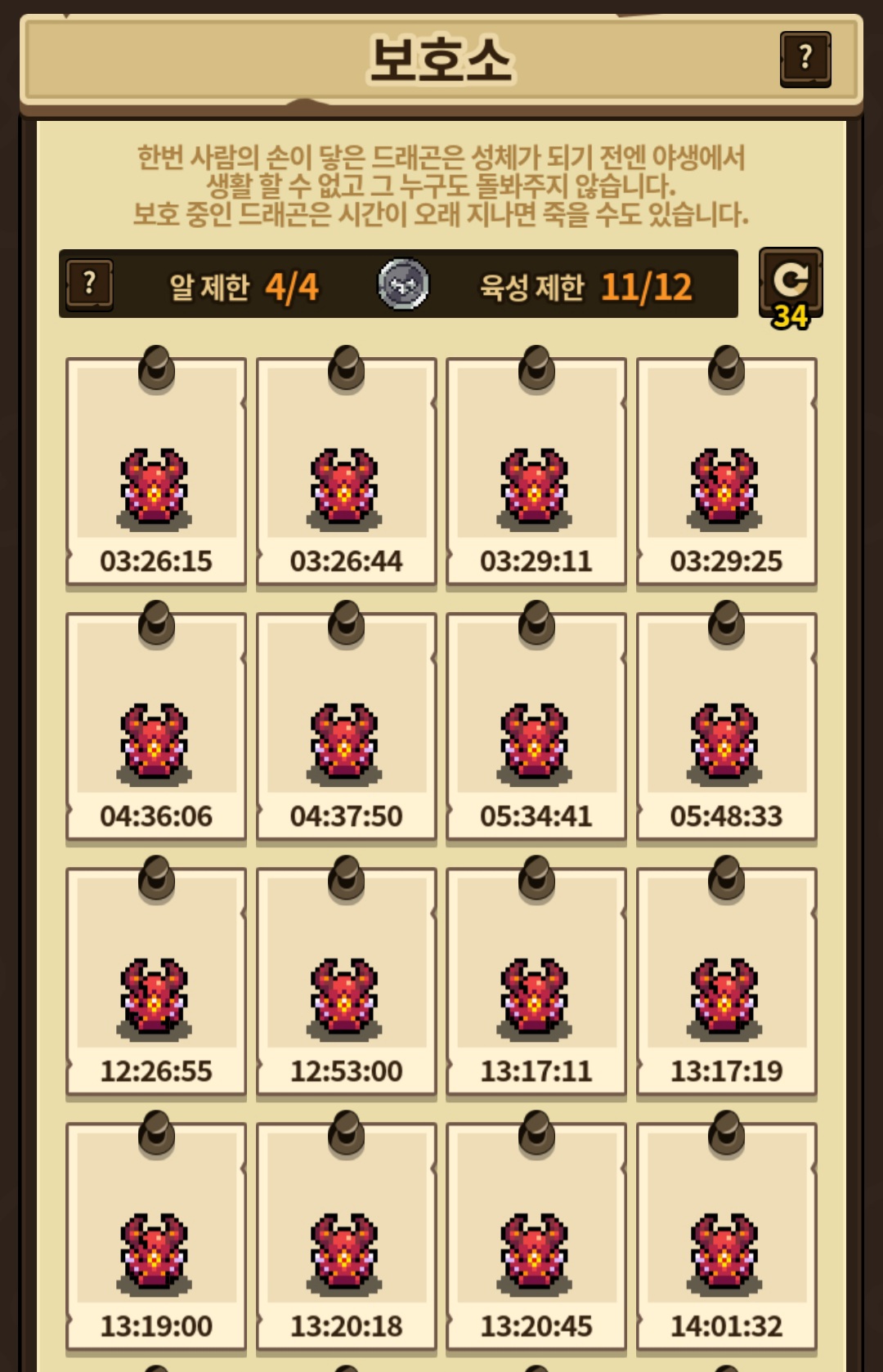Screen dimensions: 883x1372
Task: Pick the dragon card at 03:29:25
Action: (726, 472)
